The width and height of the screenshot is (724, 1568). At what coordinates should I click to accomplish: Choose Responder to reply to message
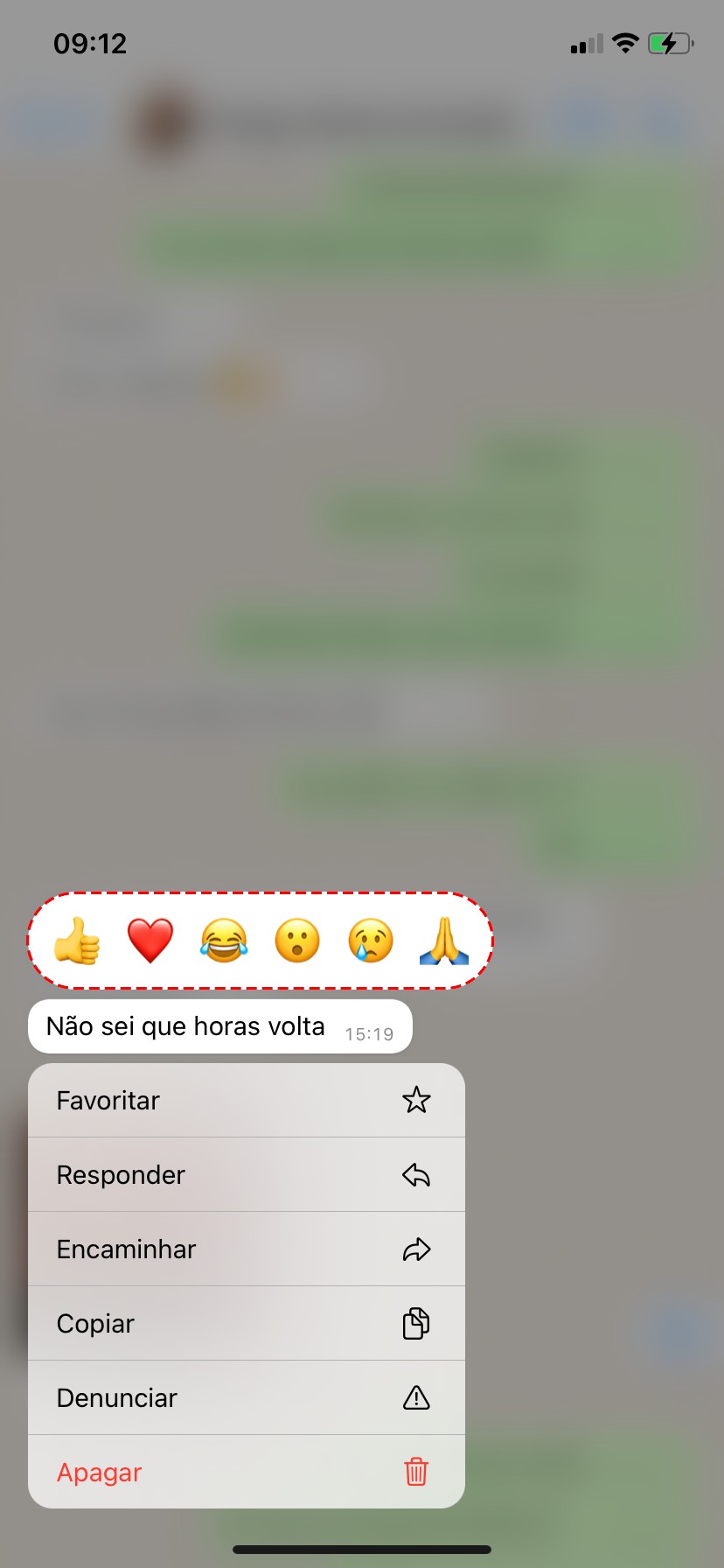tap(246, 1174)
